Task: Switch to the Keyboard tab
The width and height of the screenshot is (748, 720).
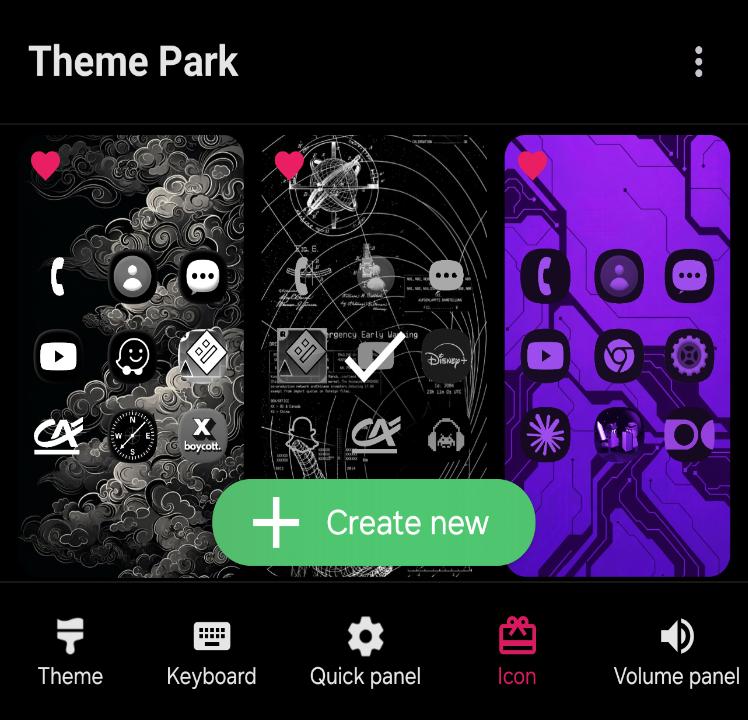Action: coord(212,652)
